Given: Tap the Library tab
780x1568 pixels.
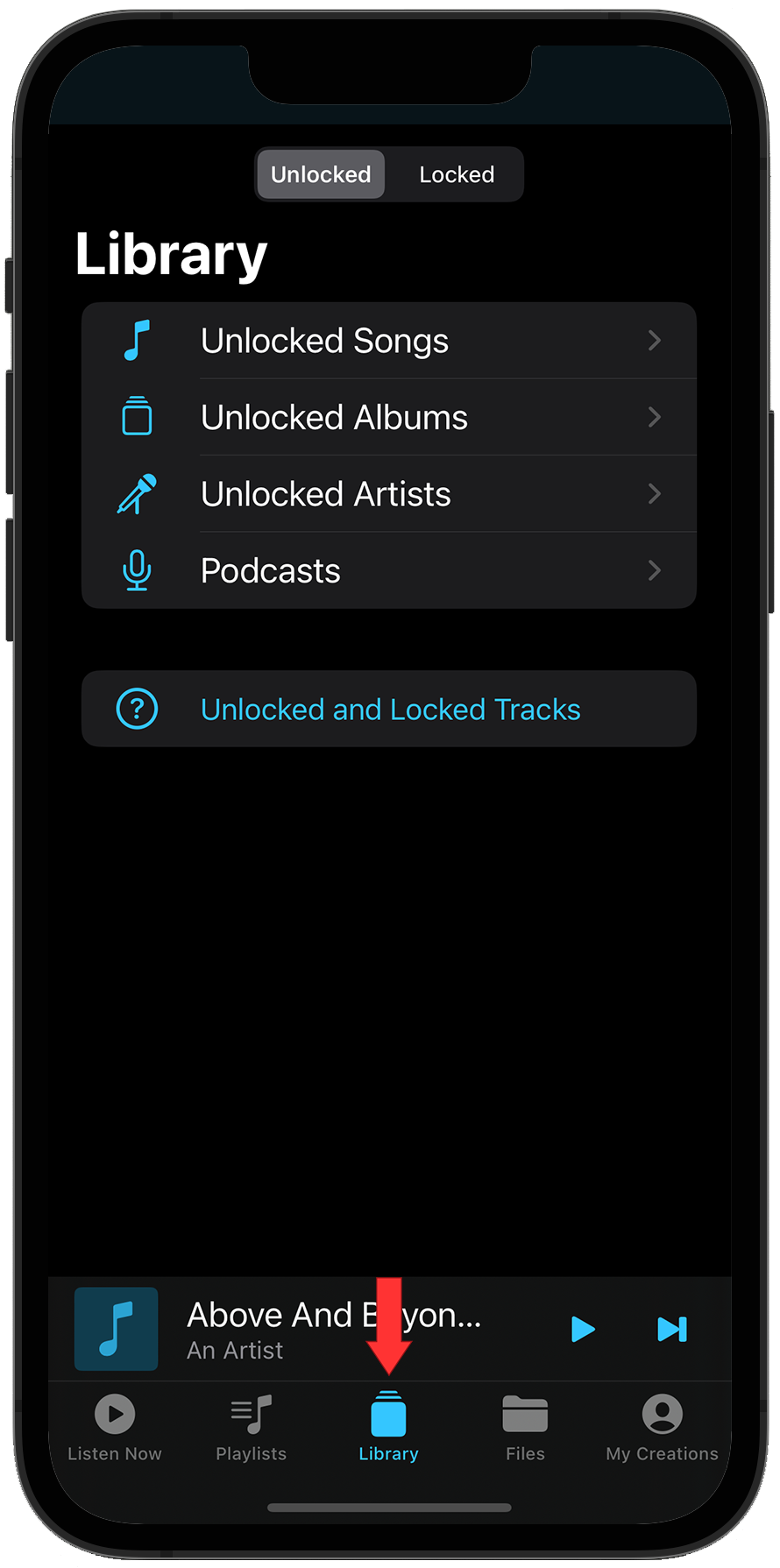Looking at the screenshot, I should [x=388, y=1428].
